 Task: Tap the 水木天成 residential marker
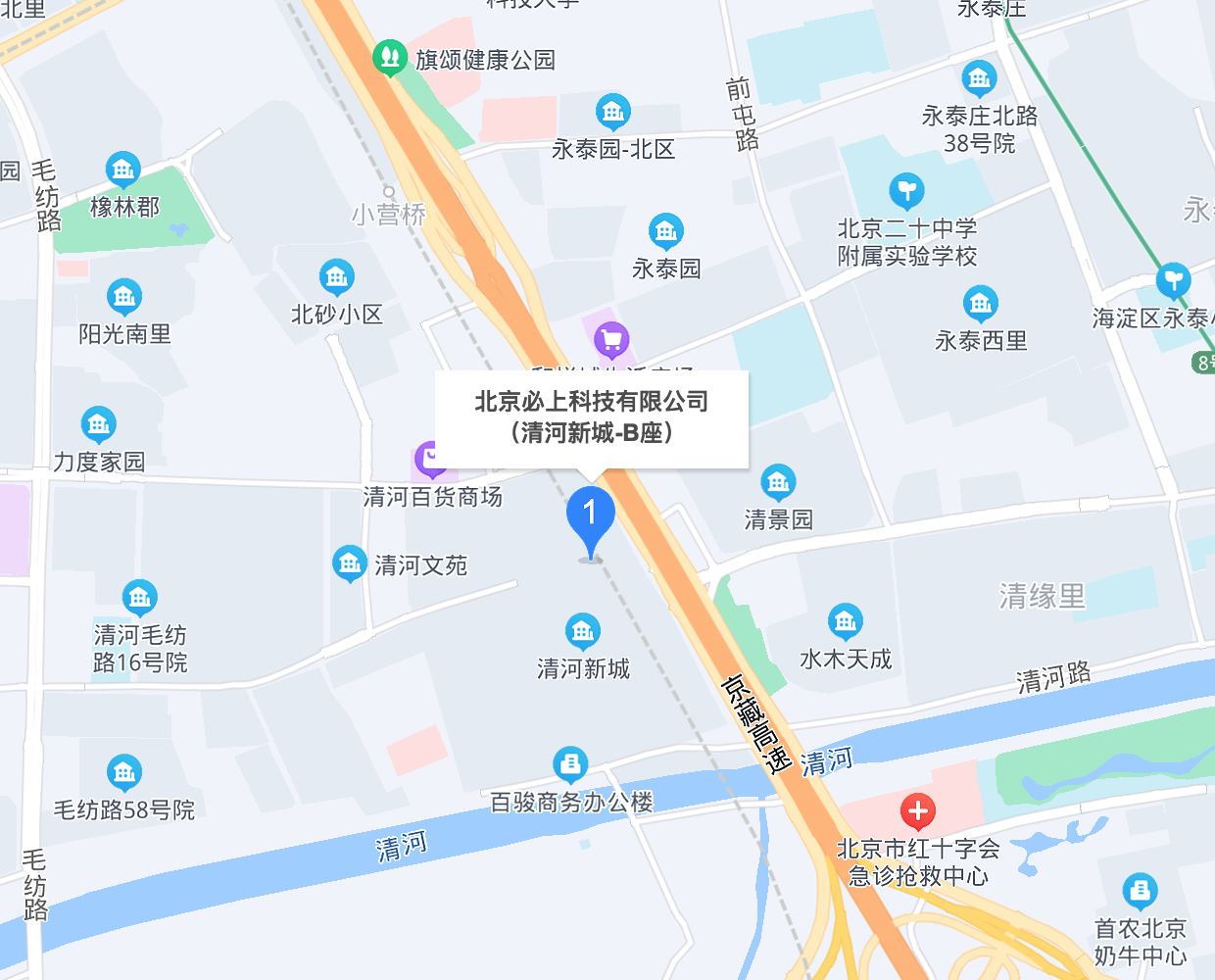(x=845, y=621)
